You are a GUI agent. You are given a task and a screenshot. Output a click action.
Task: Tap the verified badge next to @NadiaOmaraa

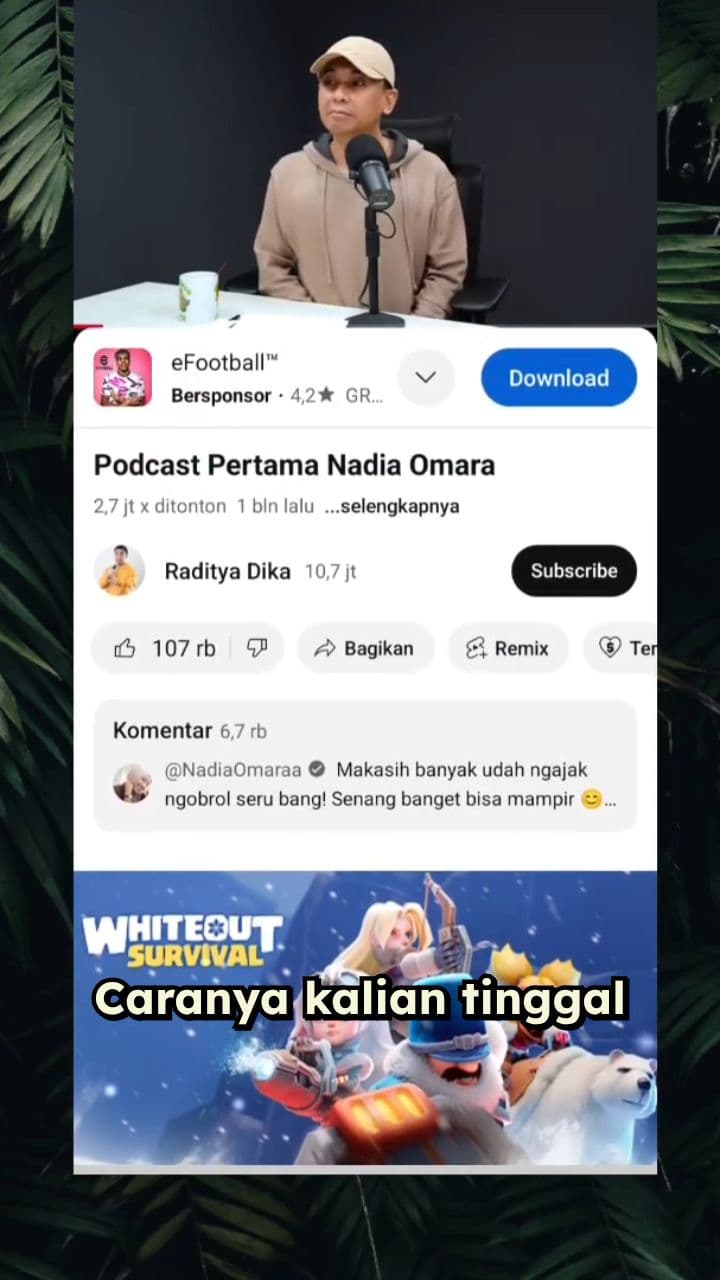click(x=317, y=770)
